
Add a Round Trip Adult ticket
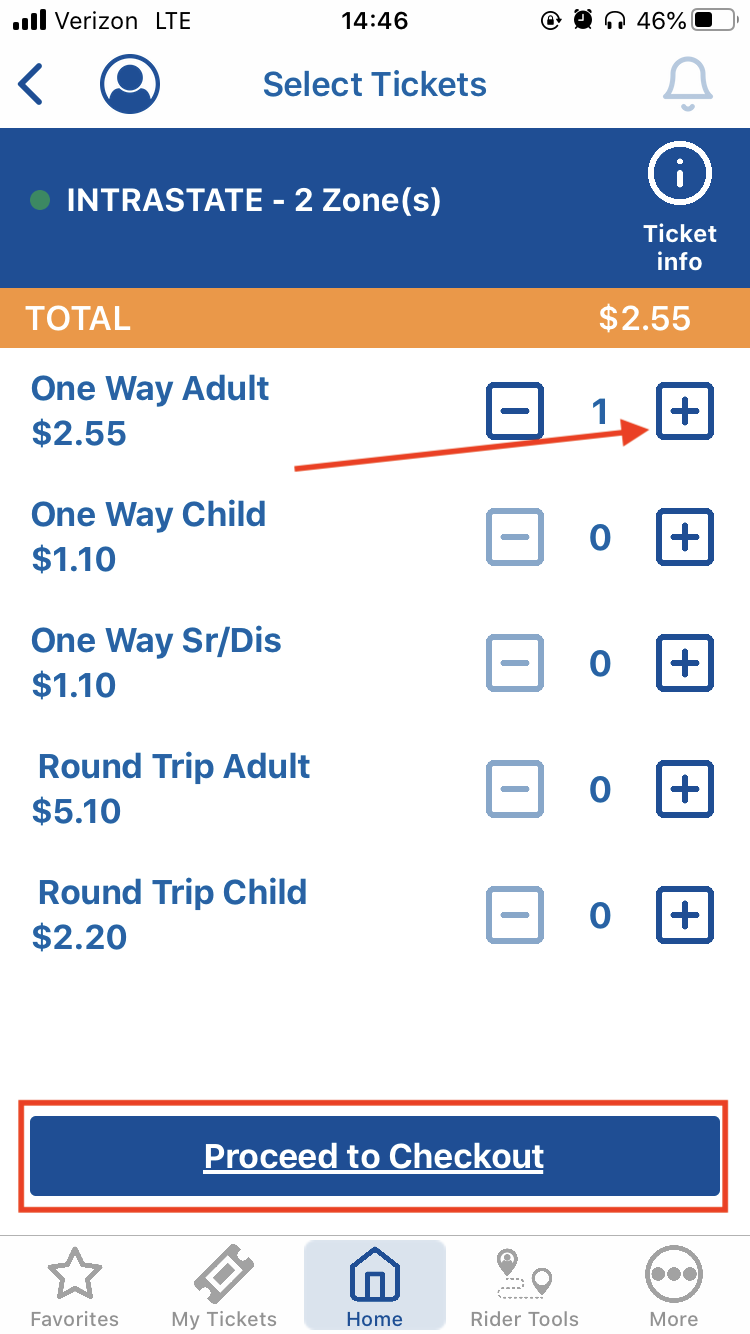coord(685,789)
